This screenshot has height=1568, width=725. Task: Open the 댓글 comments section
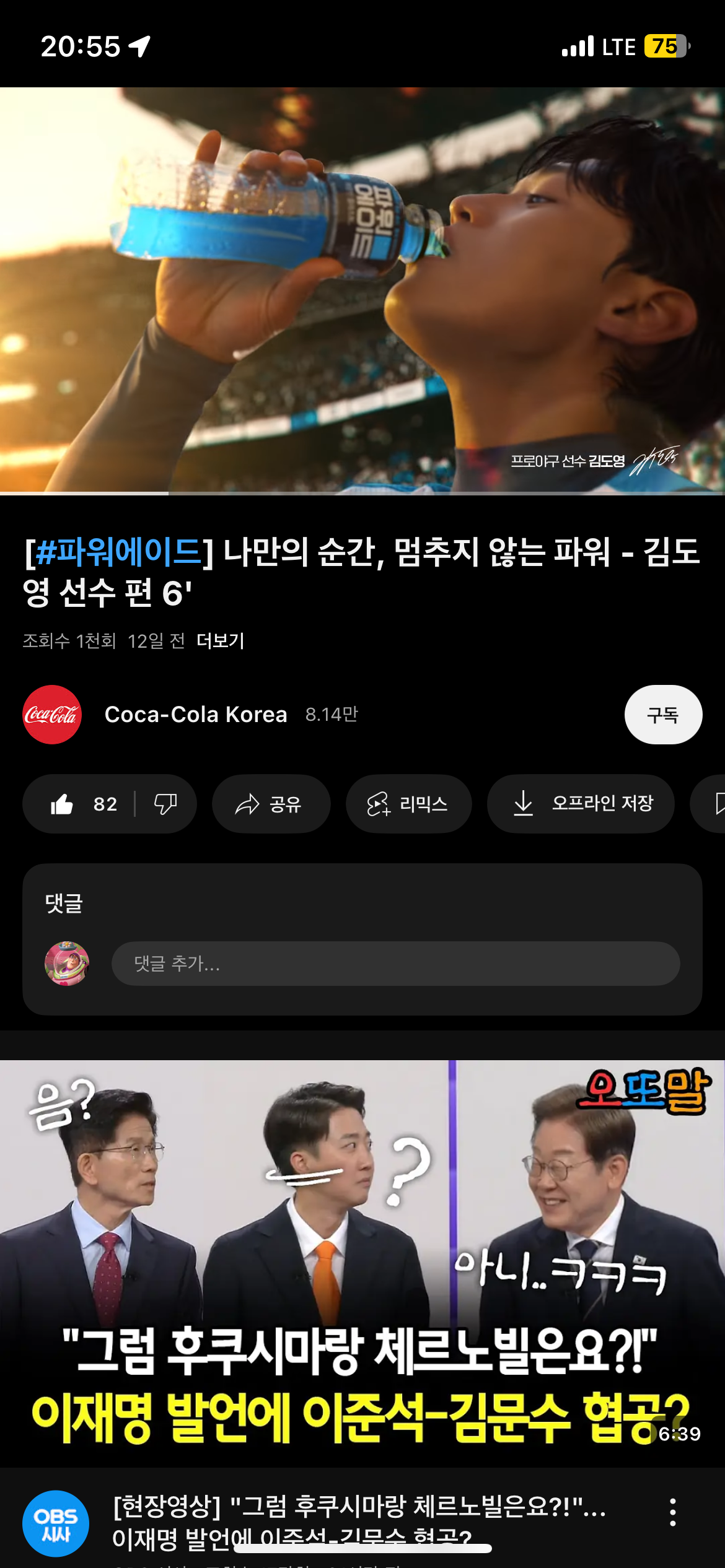point(64,904)
